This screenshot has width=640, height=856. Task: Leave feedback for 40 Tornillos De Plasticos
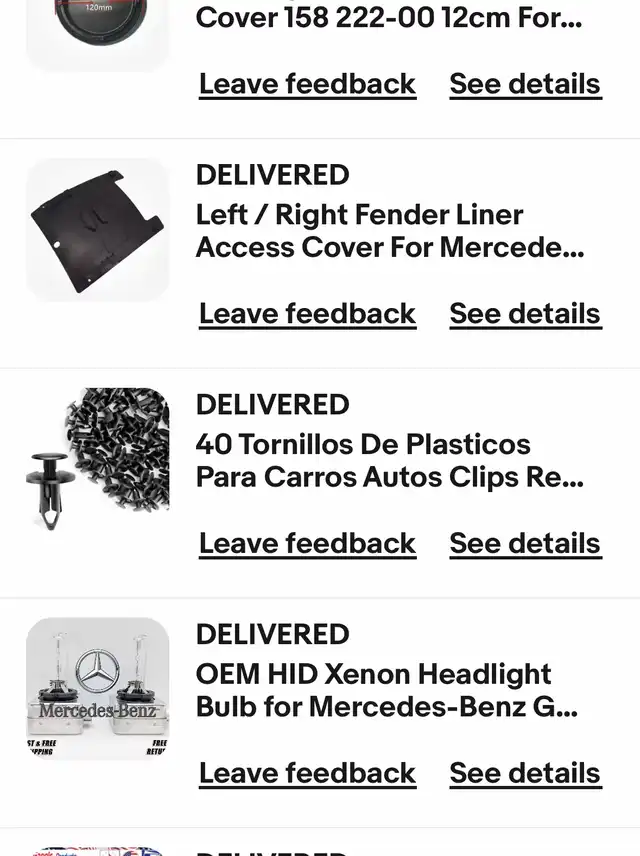[x=307, y=544]
